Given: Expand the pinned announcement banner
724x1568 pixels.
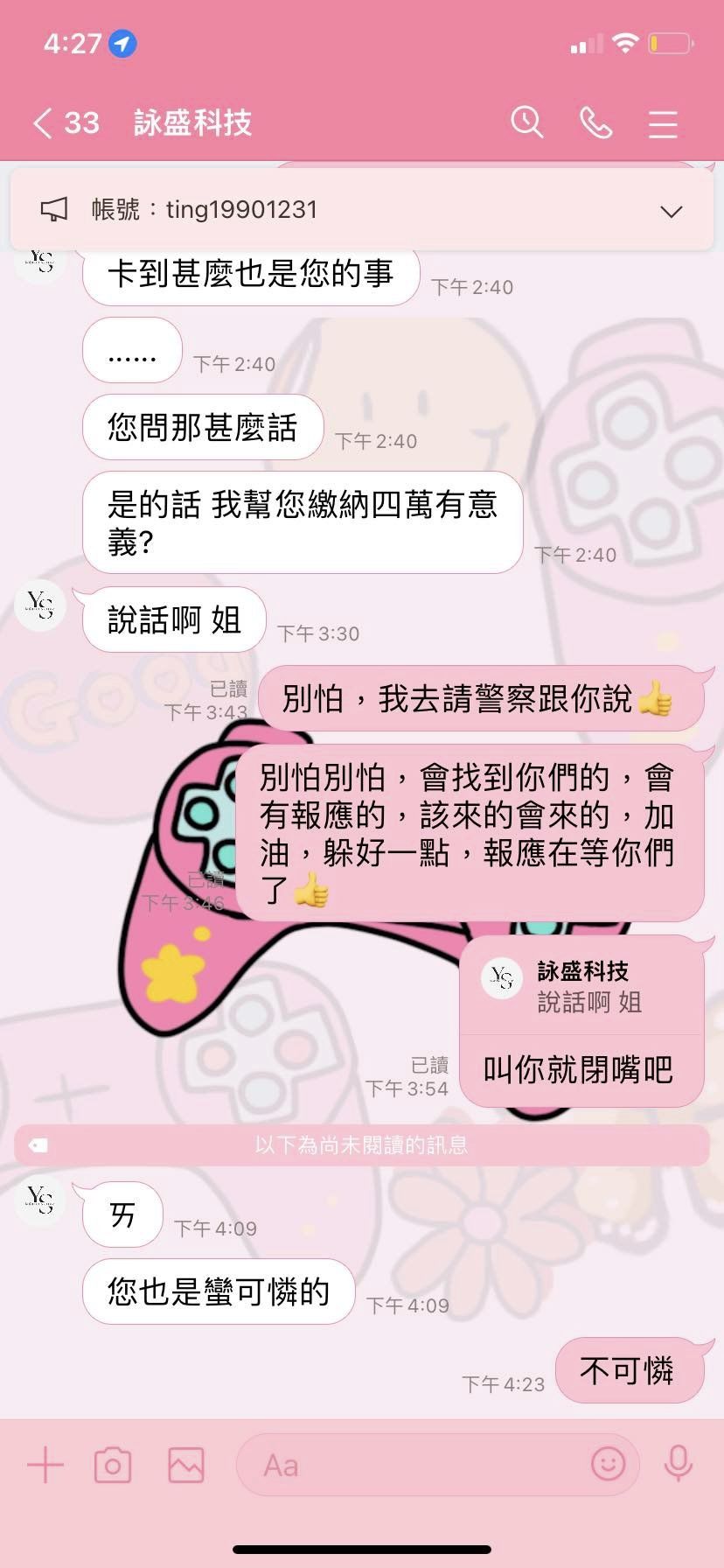Looking at the screenshot, I should click(671, 211).
